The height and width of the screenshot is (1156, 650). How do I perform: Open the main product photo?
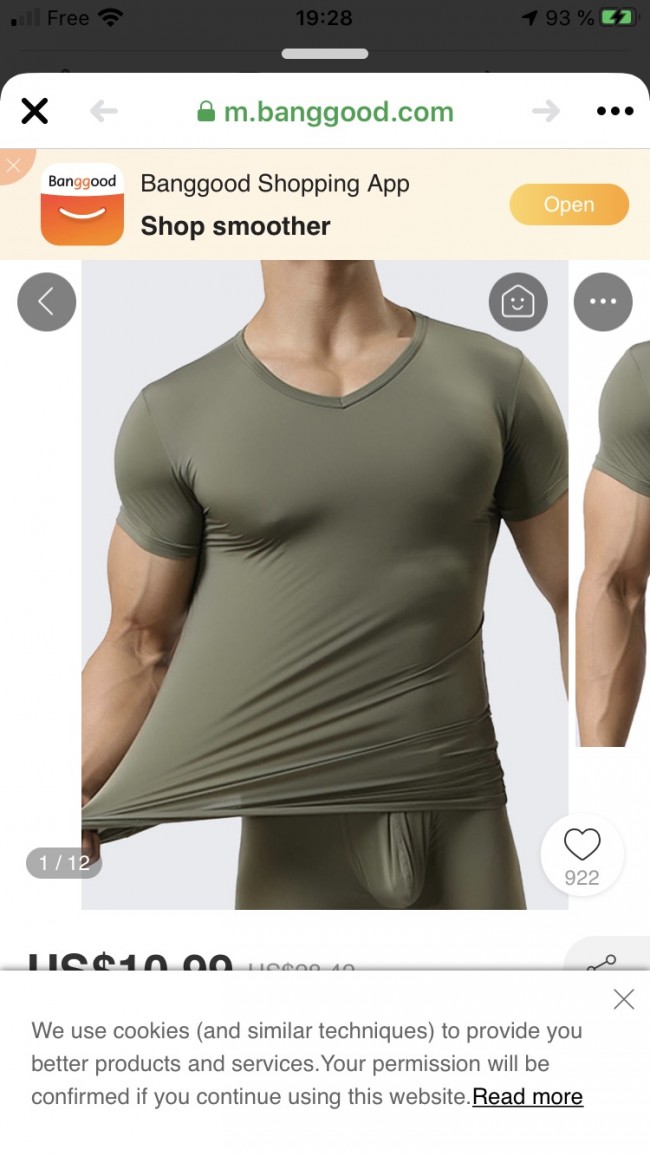pyautogui.click(x=324, y=585)
